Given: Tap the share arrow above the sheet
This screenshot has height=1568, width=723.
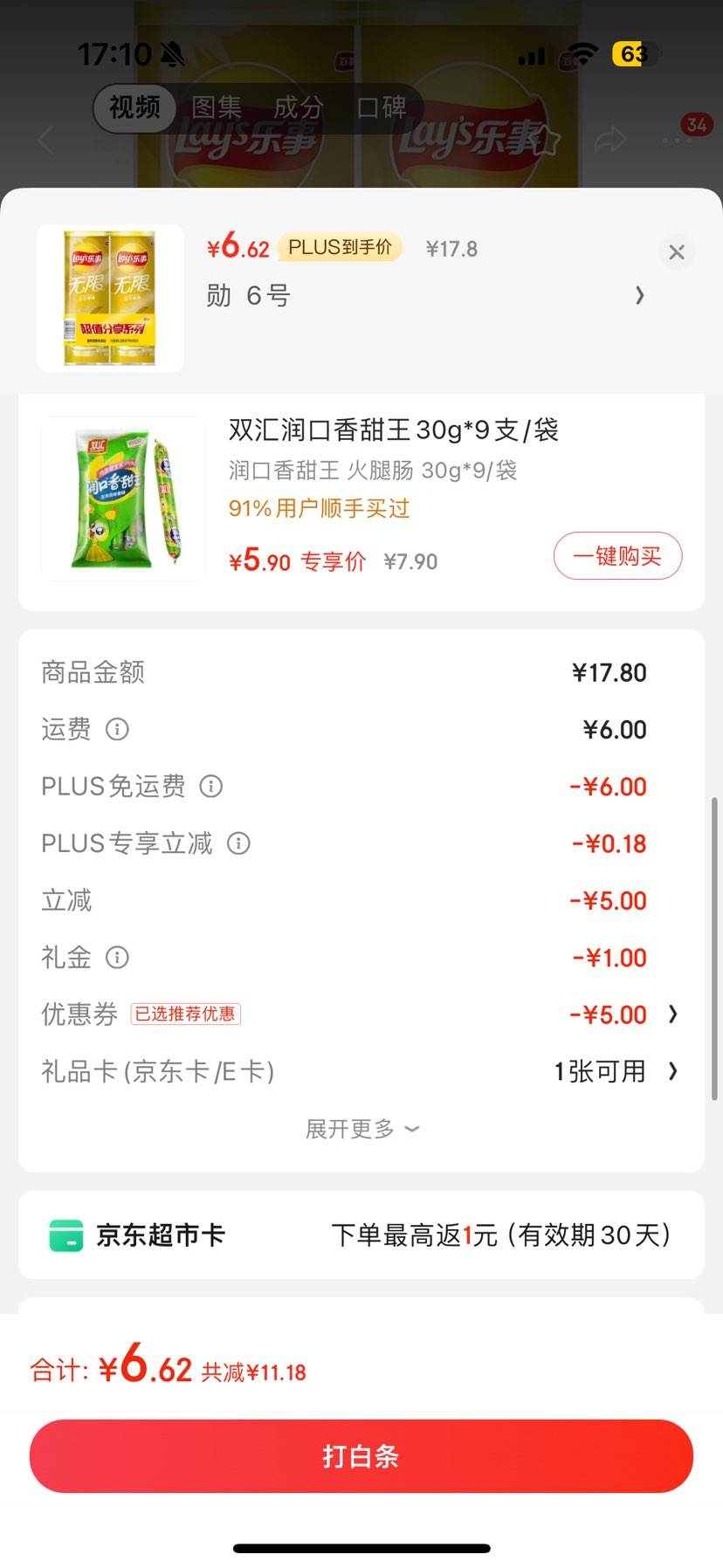Looking at the screenshot, I should coord(611,140).
